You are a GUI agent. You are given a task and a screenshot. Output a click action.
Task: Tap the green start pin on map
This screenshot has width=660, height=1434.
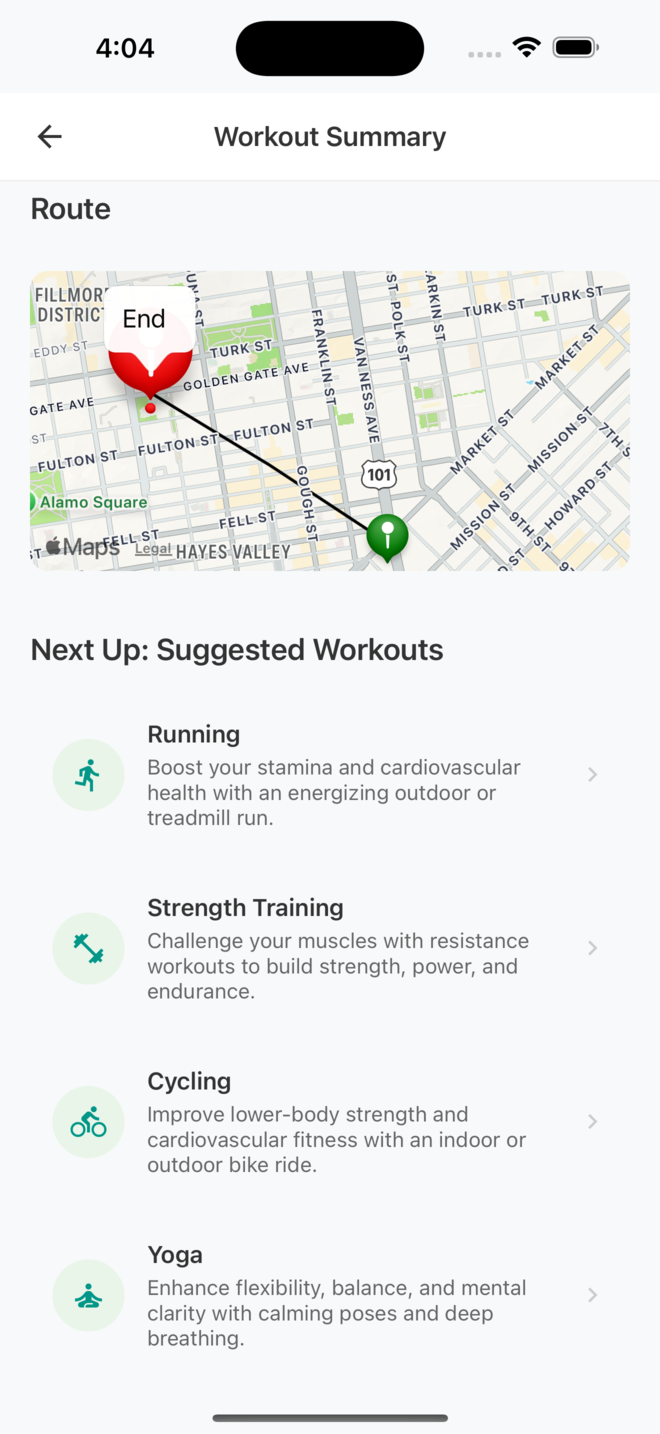(x=387, y=535)
